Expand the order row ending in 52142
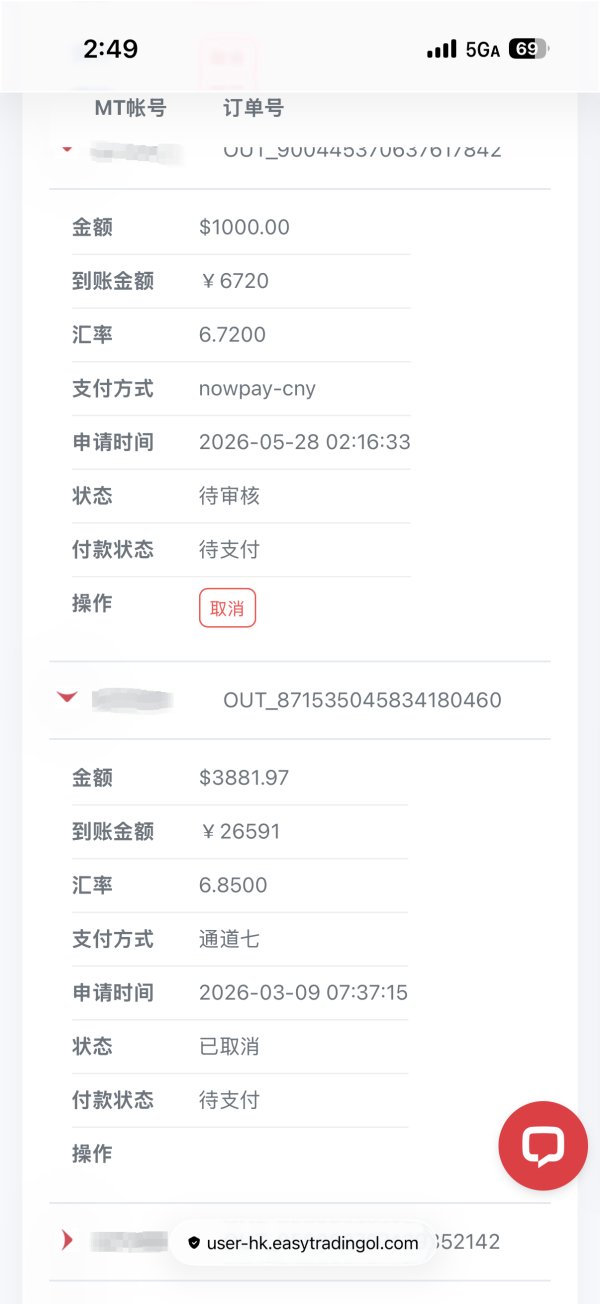 pos(67,1241)
